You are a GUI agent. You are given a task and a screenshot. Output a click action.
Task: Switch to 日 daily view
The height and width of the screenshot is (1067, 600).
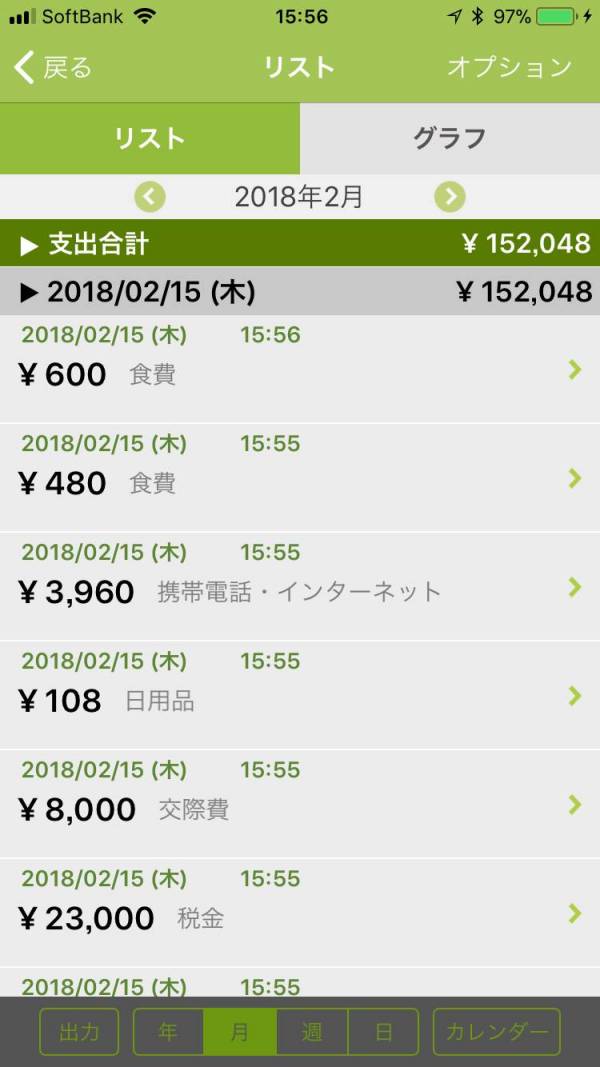383,1032
